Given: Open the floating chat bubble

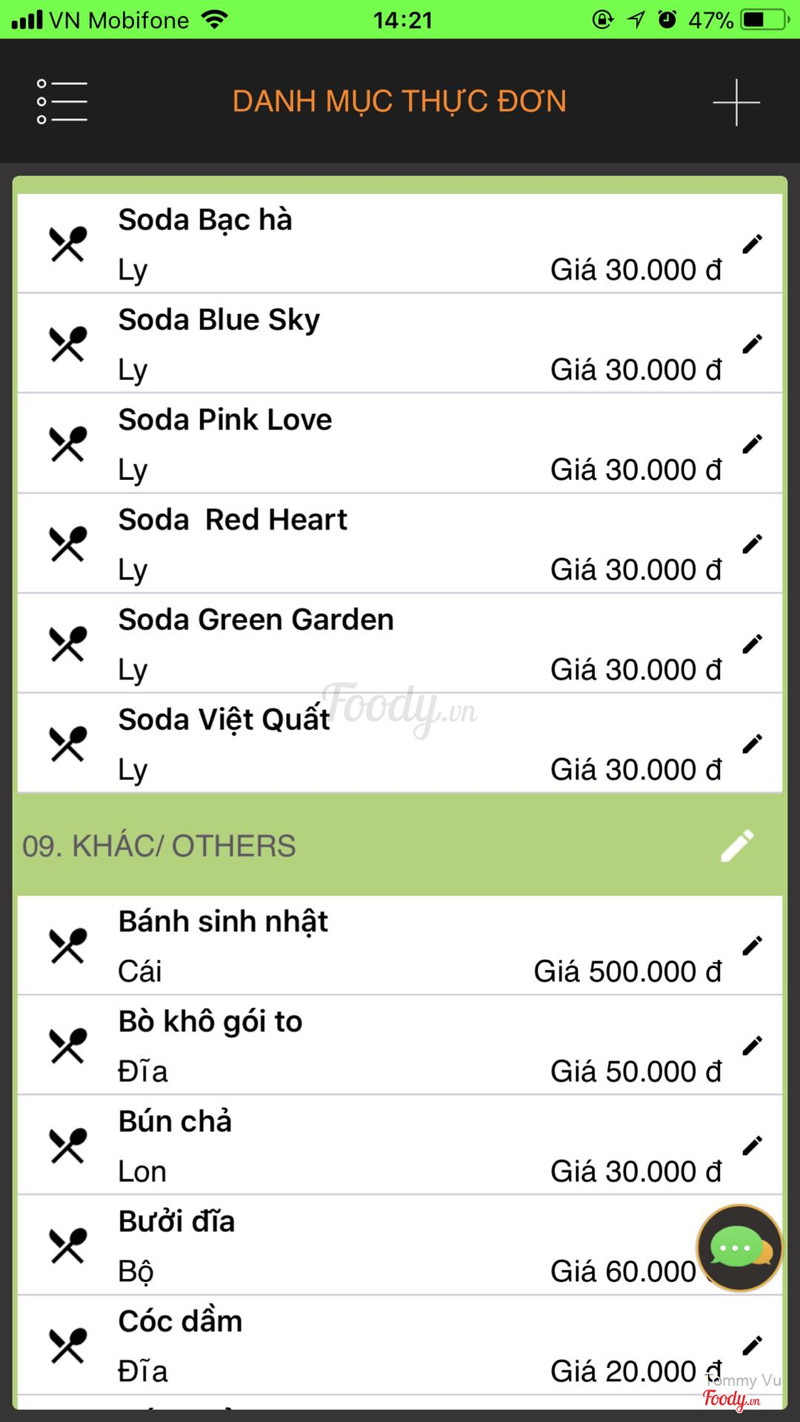Looking at the screenshot, I should point(740,1248).
